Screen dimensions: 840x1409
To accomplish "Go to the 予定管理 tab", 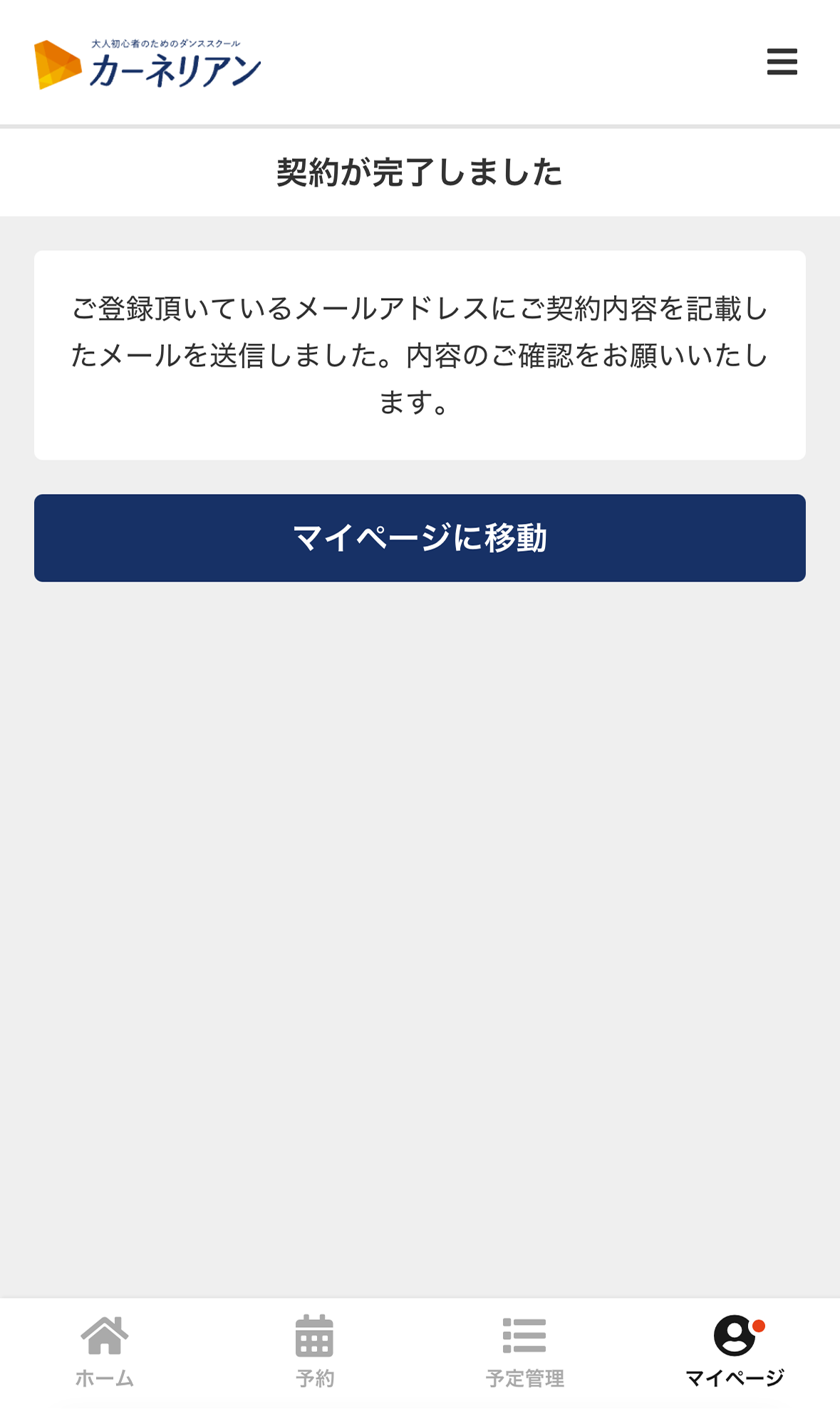I will [525, 1352].
